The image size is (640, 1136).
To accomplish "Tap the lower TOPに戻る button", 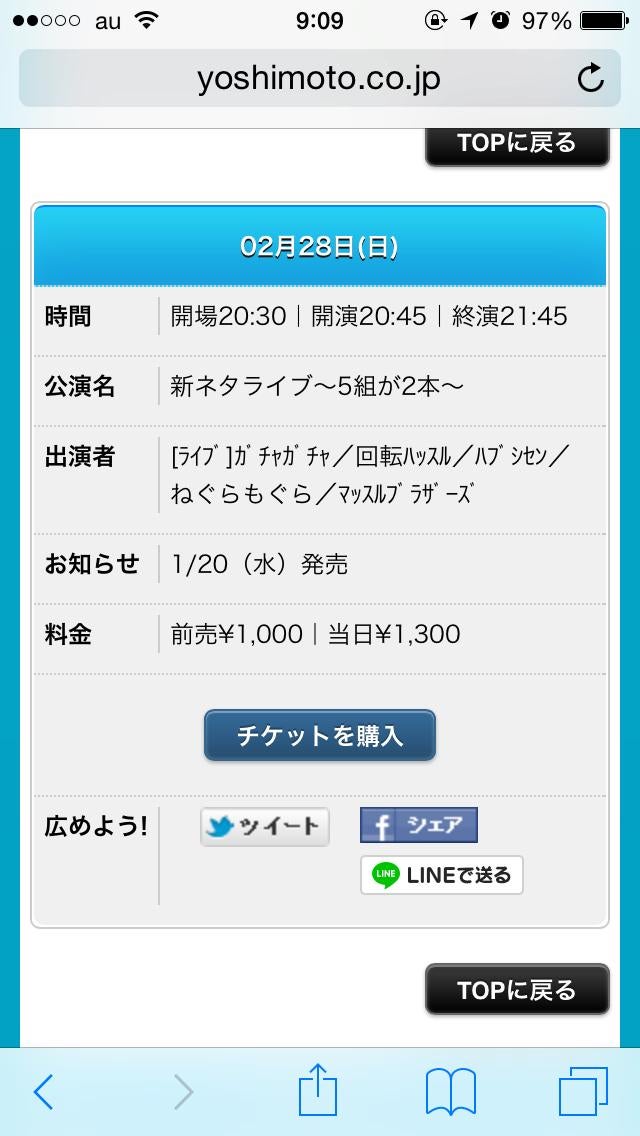I will pyautogui.click(x=517, y=990).
